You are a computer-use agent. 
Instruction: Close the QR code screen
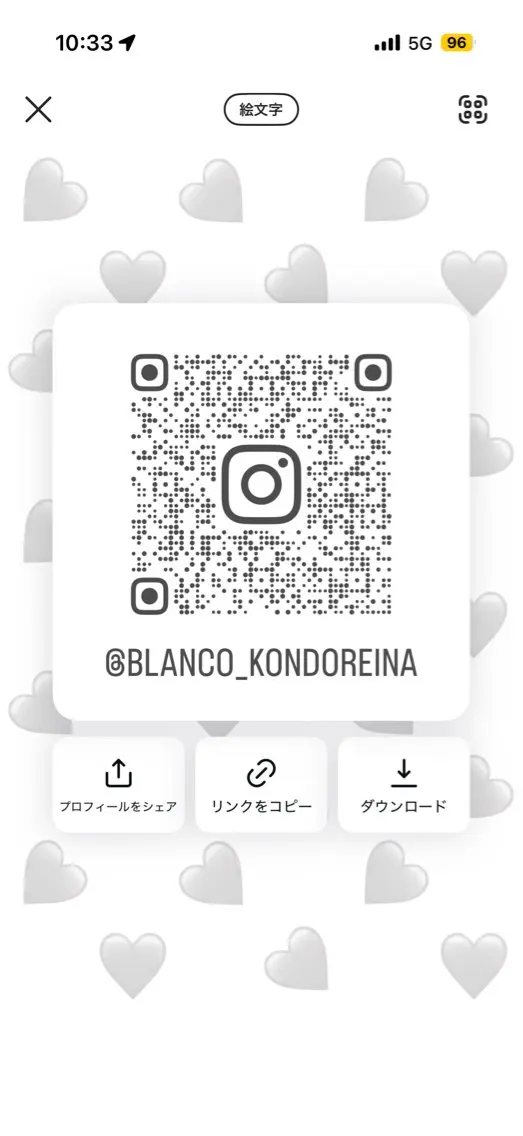[38, 109]
